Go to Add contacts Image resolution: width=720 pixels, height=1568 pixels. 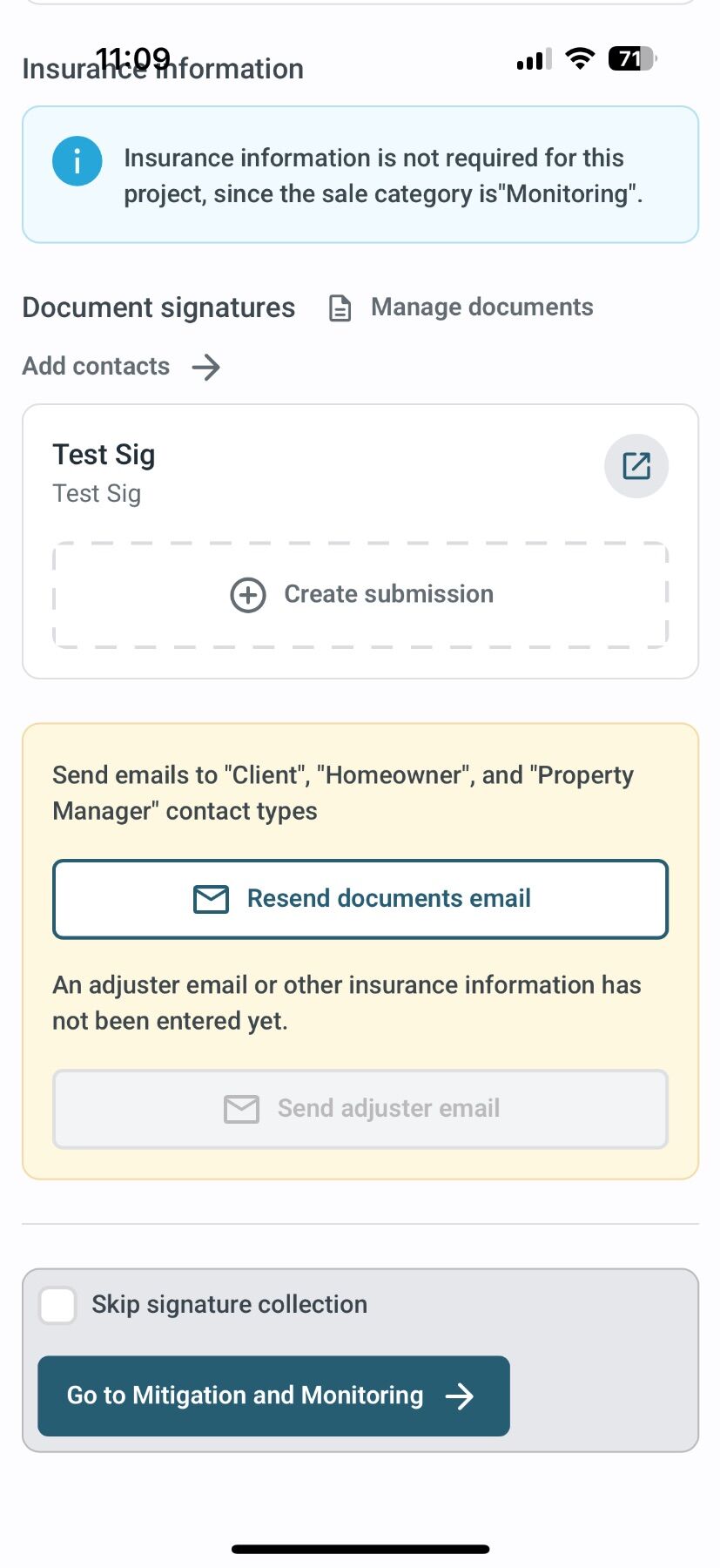click(121, 367)
